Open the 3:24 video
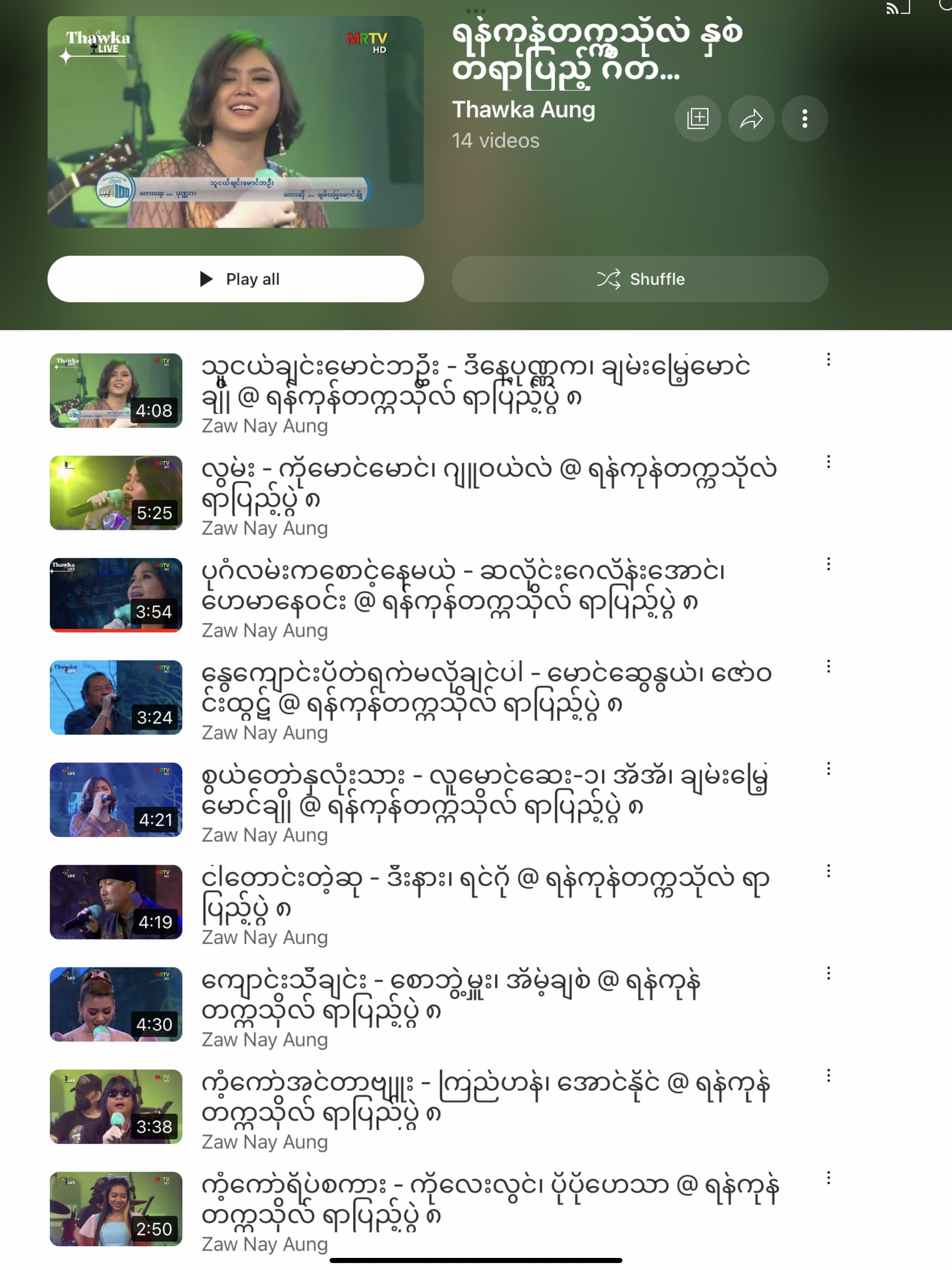Image resolution: width=952 pixels, height=1270 pixels. click(x=116, y=697)
